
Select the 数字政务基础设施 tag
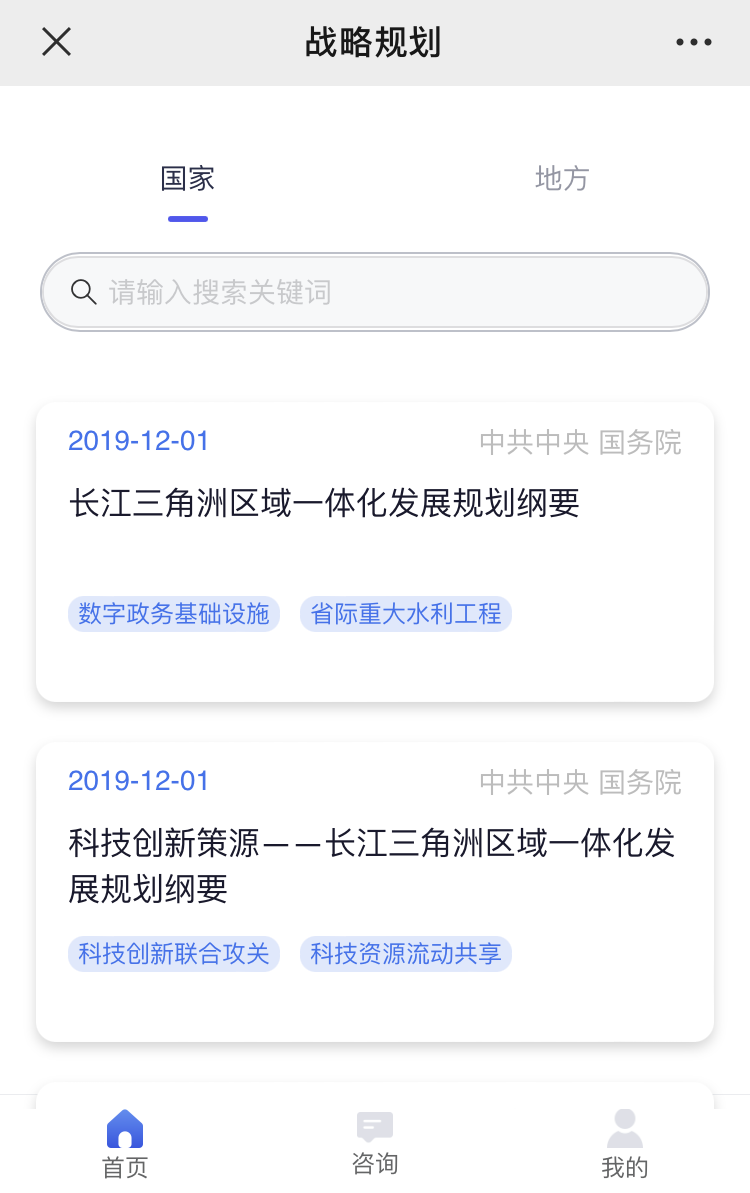pos(174,613)
